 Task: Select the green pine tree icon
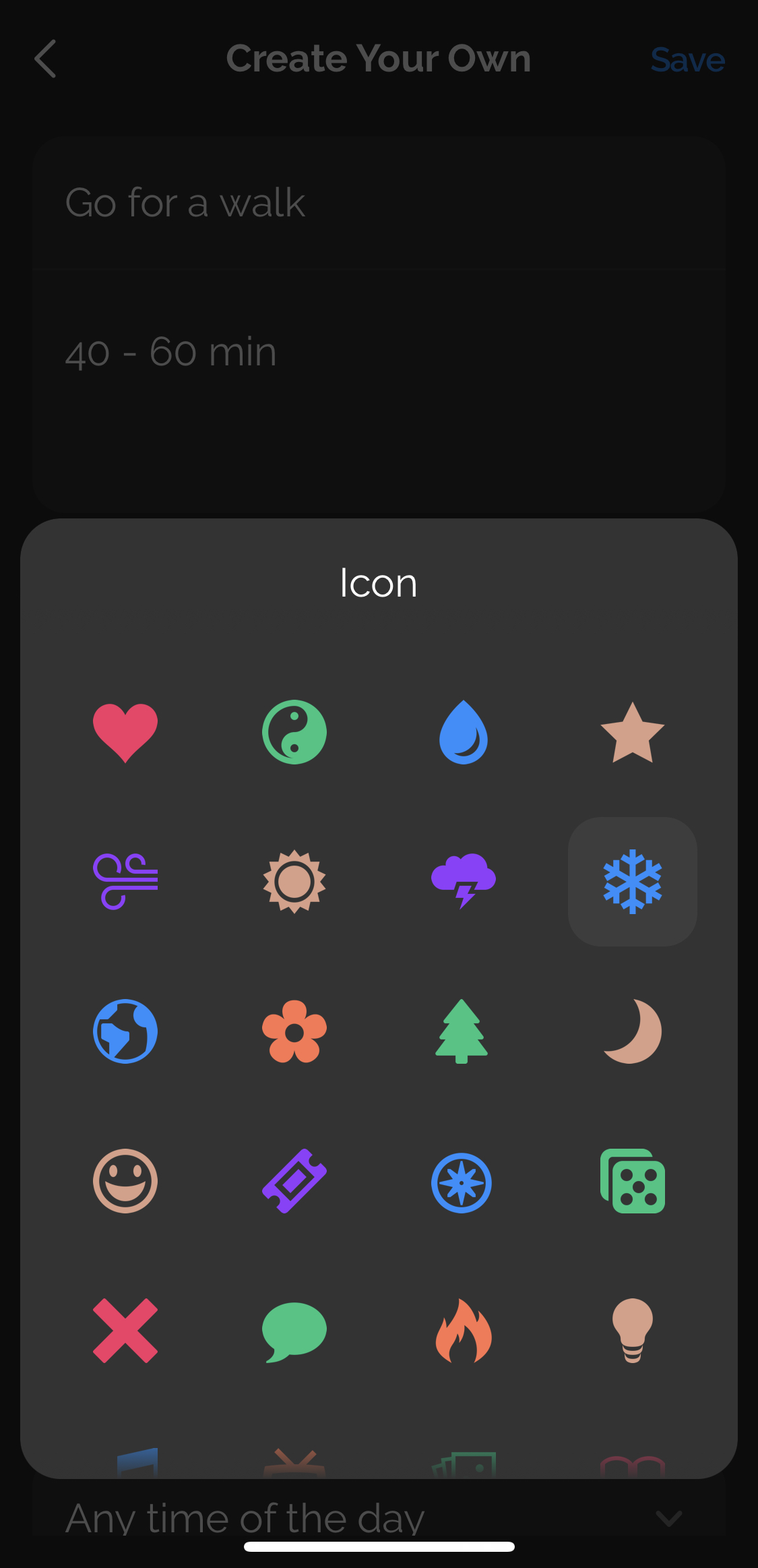pyautogui.click(x=462, y=1031)
